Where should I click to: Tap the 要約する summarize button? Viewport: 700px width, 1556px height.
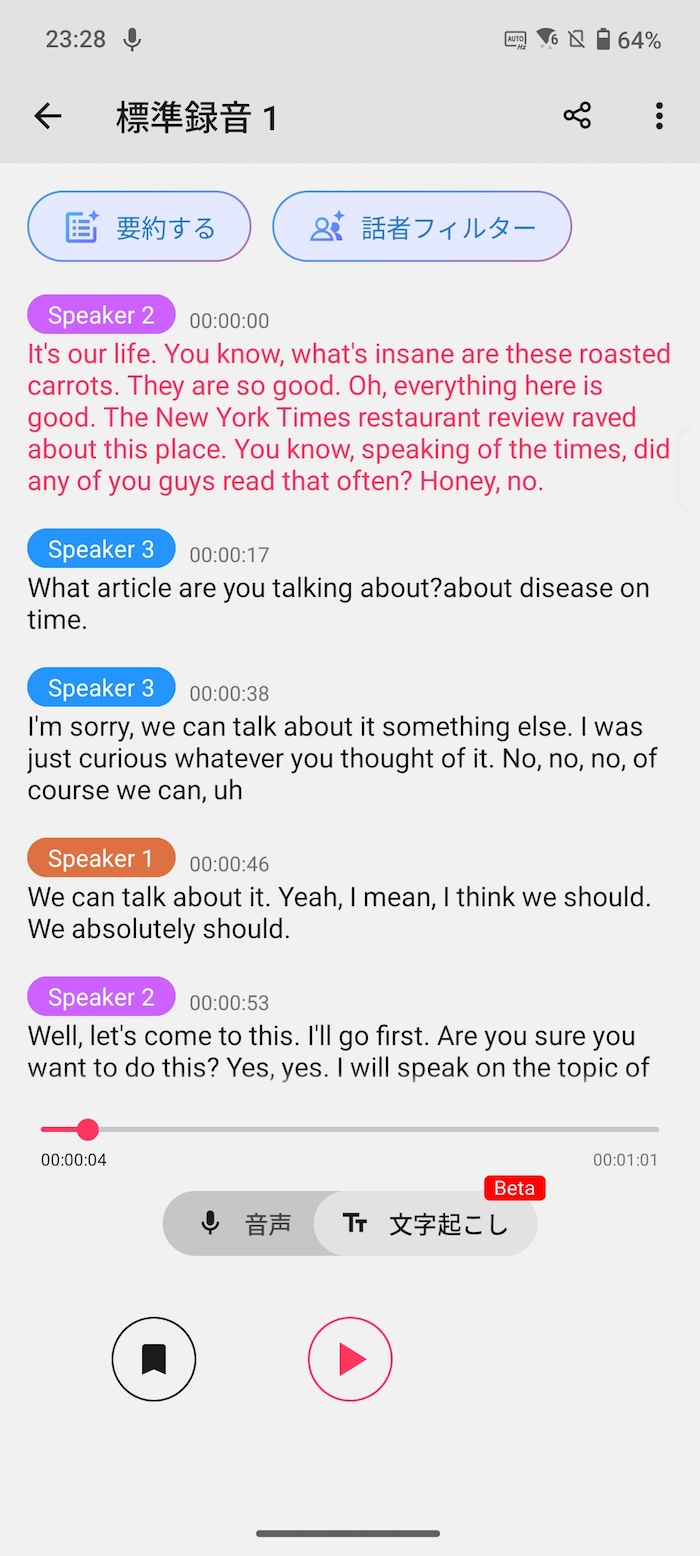tap(139, 227)
